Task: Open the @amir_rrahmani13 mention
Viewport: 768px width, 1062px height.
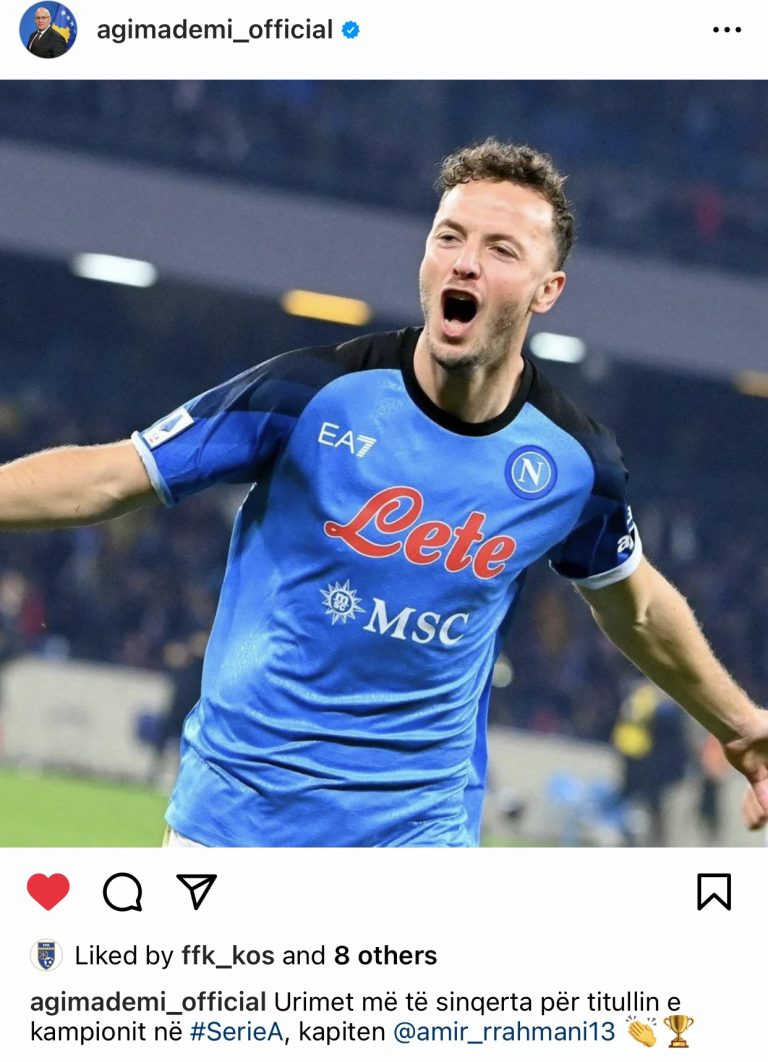Action: [x=505, y=1031]
